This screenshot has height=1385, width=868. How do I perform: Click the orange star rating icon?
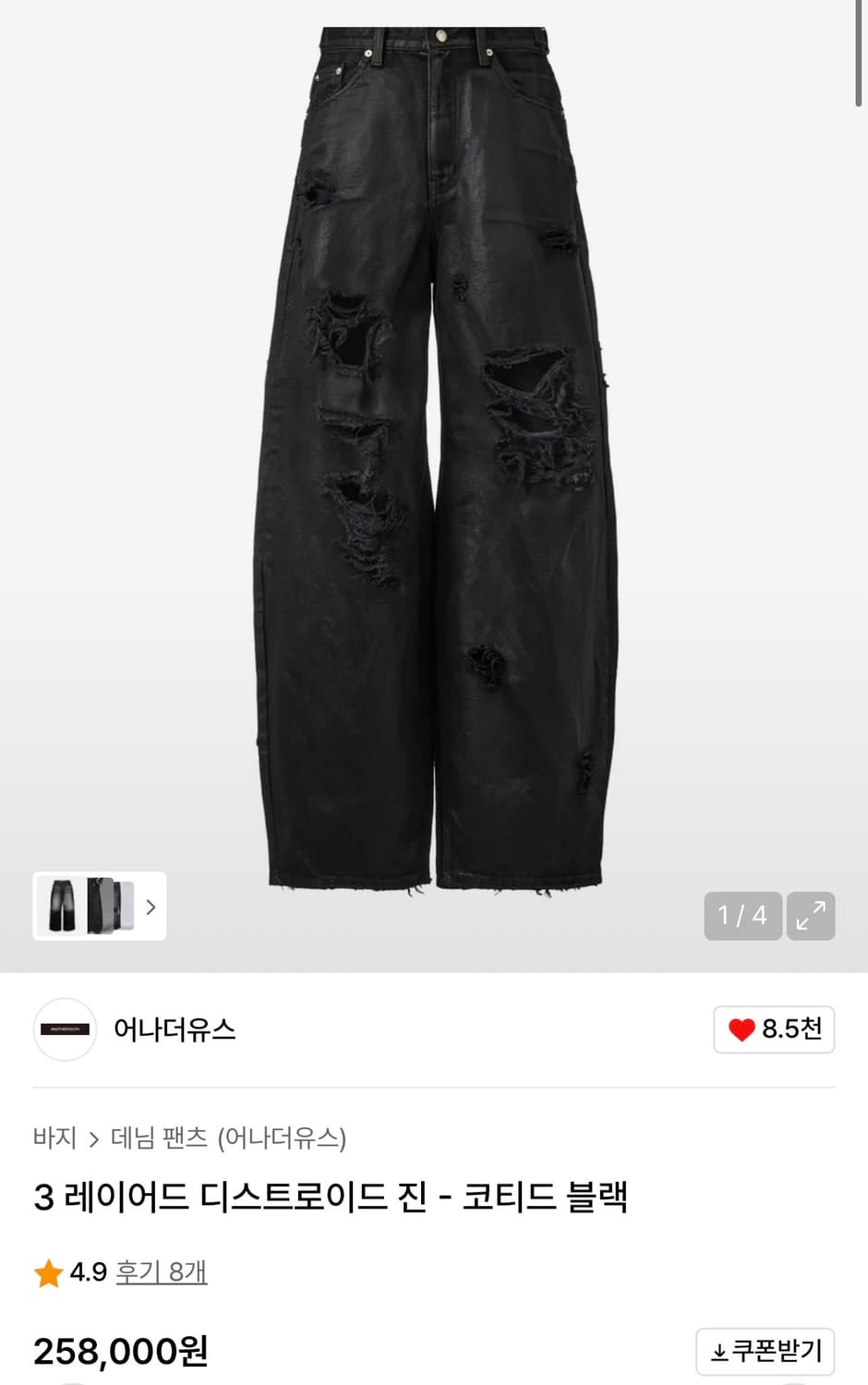pos(48,1271)
